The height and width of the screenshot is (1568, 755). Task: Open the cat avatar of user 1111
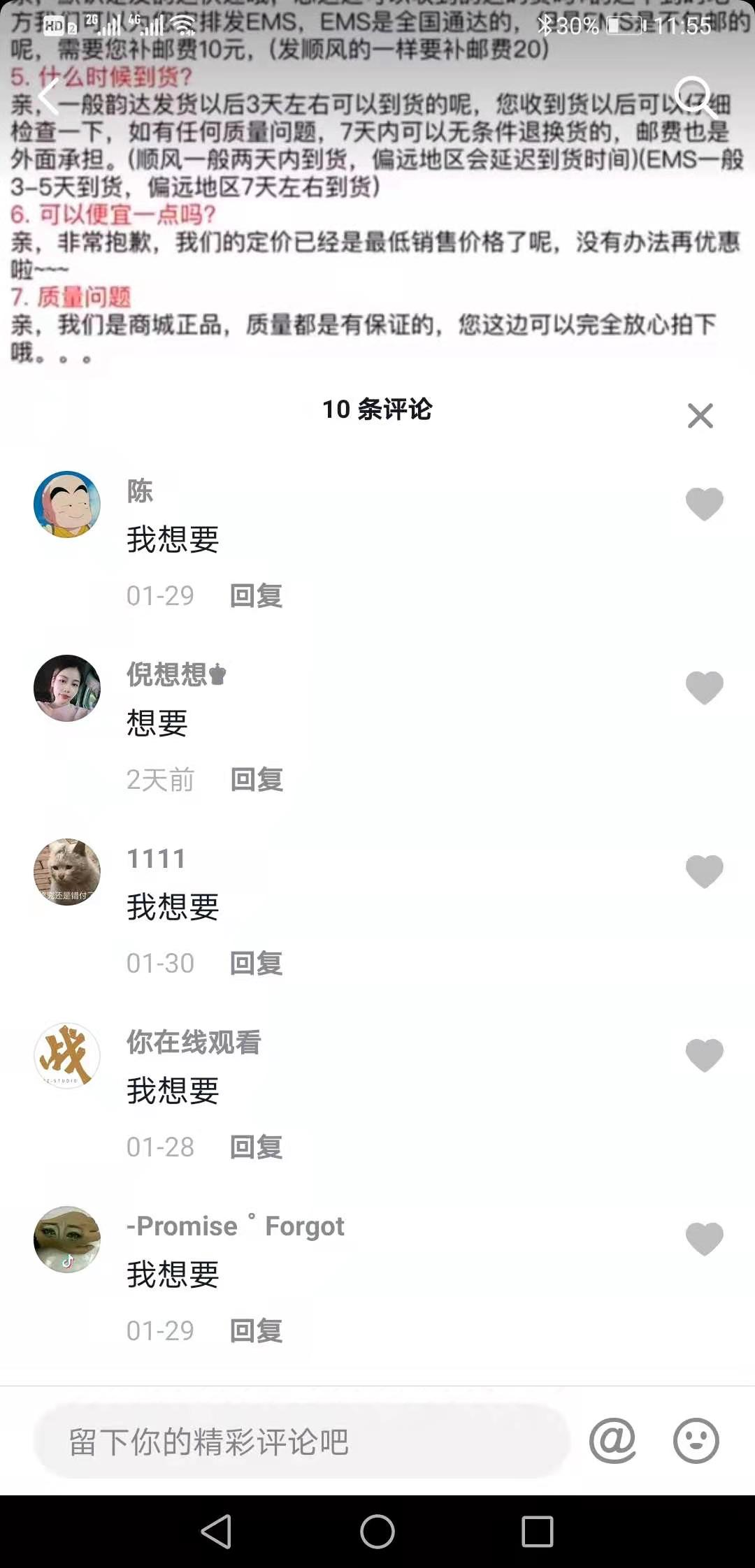tap(67, 872)
